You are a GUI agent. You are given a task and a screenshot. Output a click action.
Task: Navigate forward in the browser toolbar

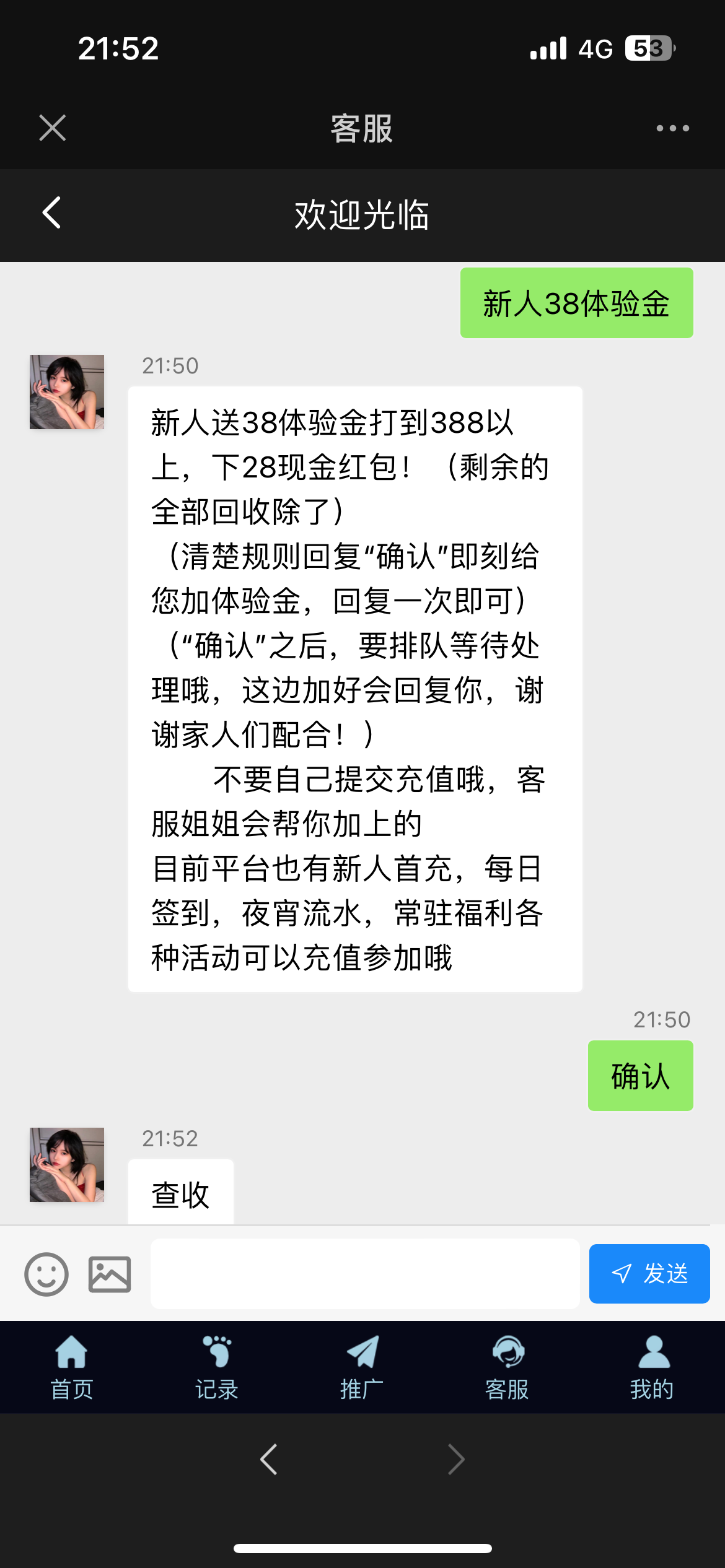[456, 1460]
